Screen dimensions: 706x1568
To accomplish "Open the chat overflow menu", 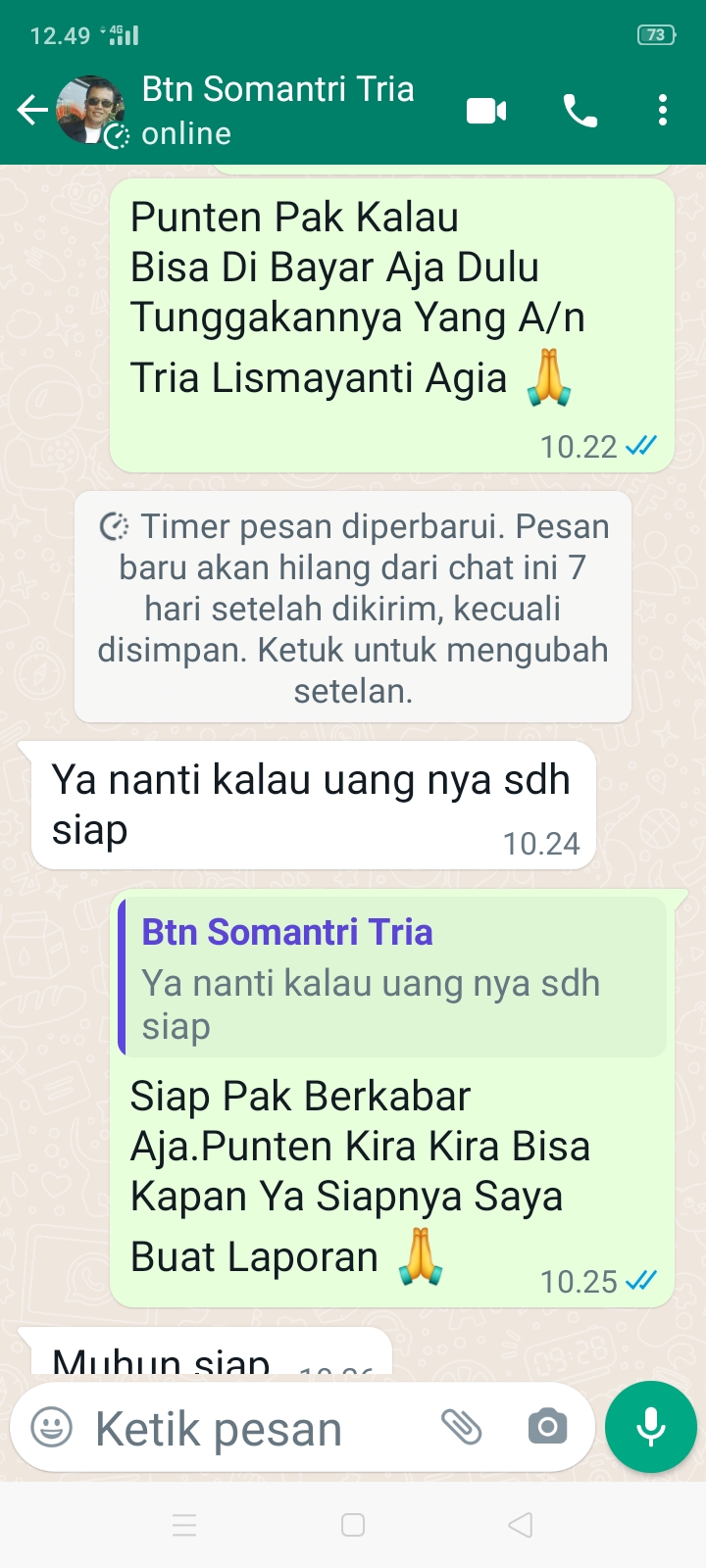I will pos(663,111).
